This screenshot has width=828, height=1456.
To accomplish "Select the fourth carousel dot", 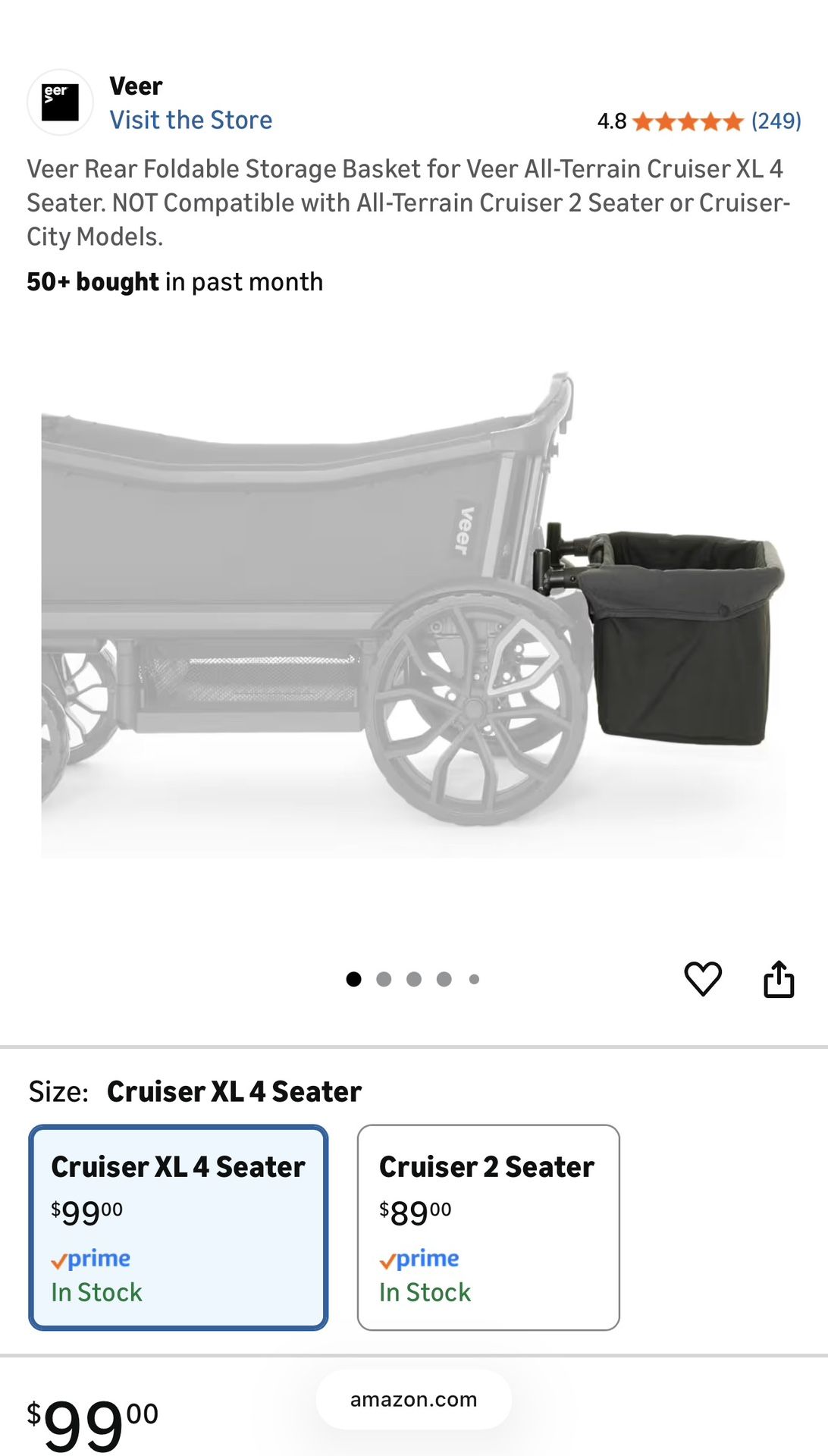I will [444, 980].
